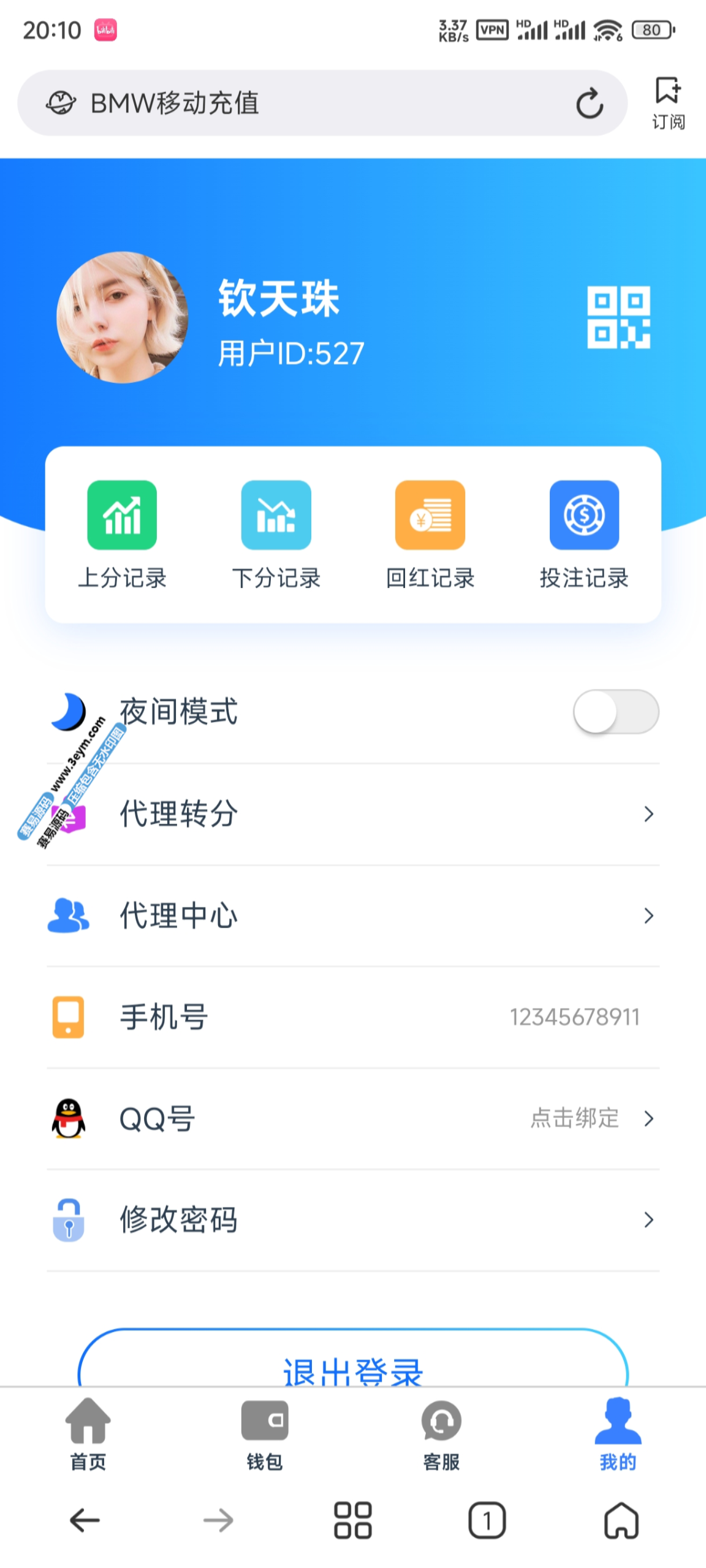706x1568 pixels.
Task: Open 上分记录 records
Action: (x=122, y=534)
